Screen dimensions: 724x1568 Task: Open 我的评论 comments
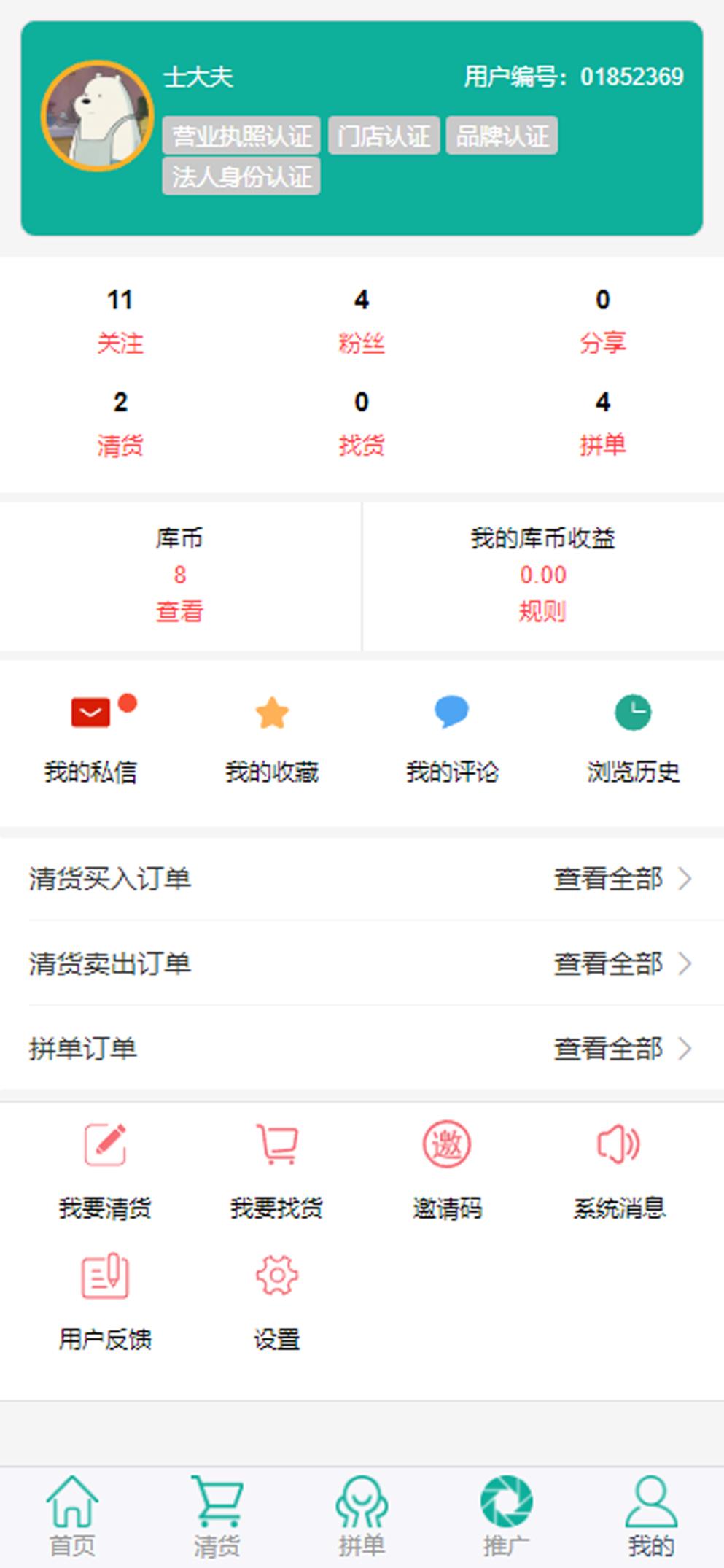click(x=452, y=713)
